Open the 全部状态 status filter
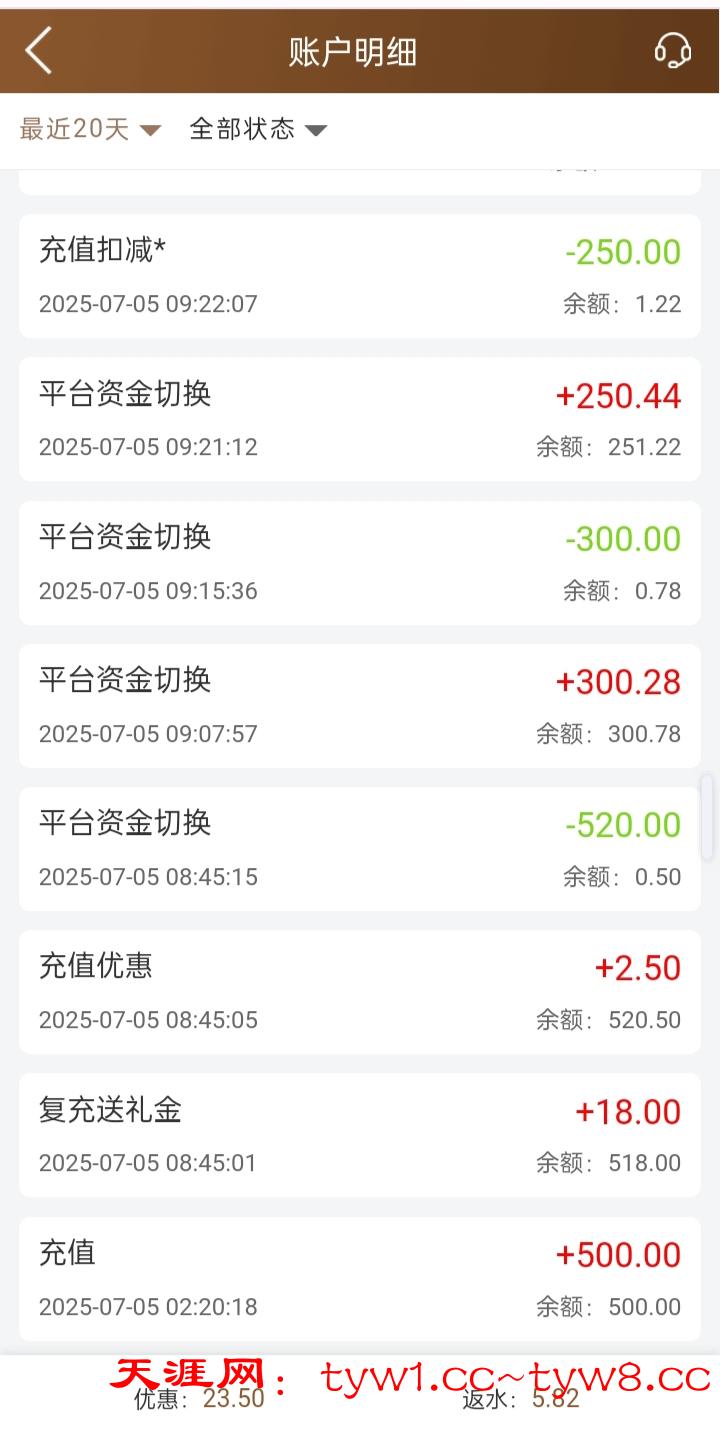Viewport: 720px width, 1443px height. (258, 129)
